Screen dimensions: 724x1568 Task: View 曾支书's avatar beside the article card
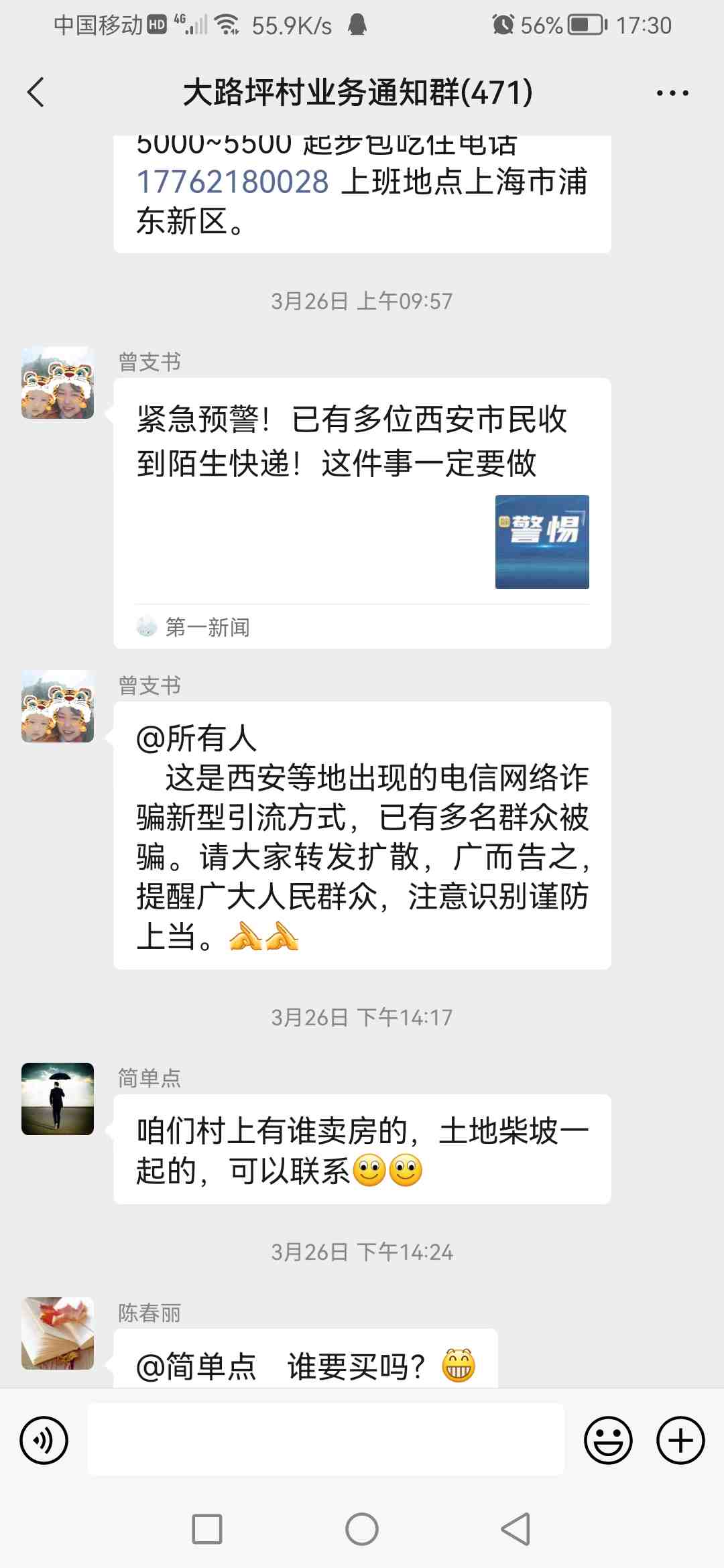(58, 383)
